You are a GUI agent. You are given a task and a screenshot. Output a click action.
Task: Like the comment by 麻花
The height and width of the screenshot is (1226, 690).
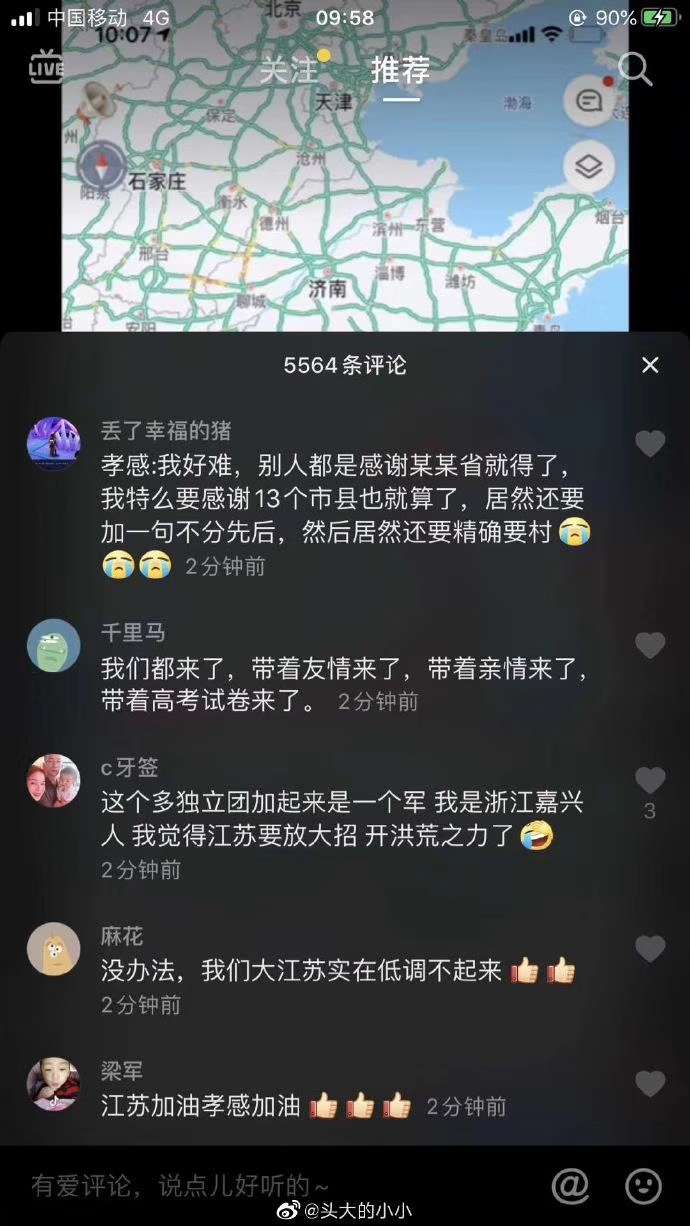[650, 948]
